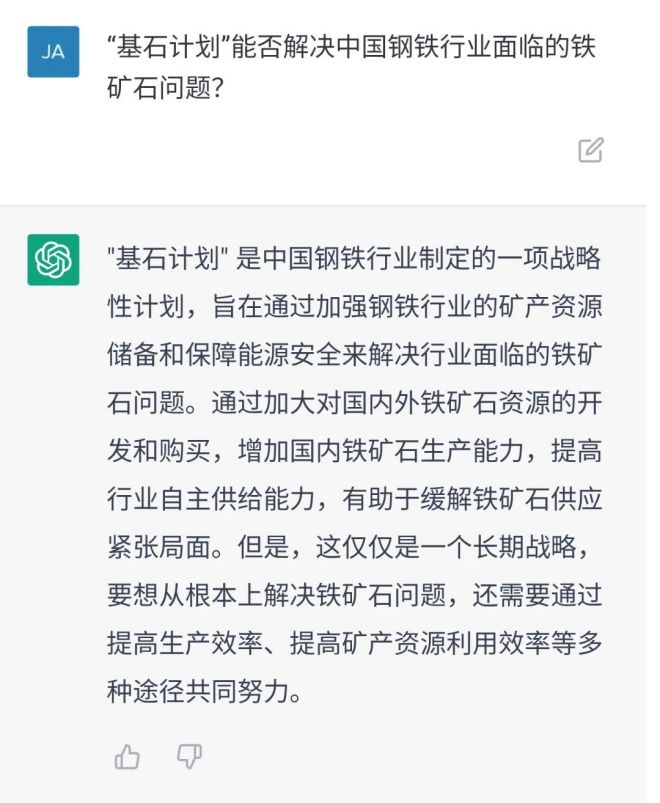Edit the question about 基石计划
This screenshot has height=803, width=660.
591,150
